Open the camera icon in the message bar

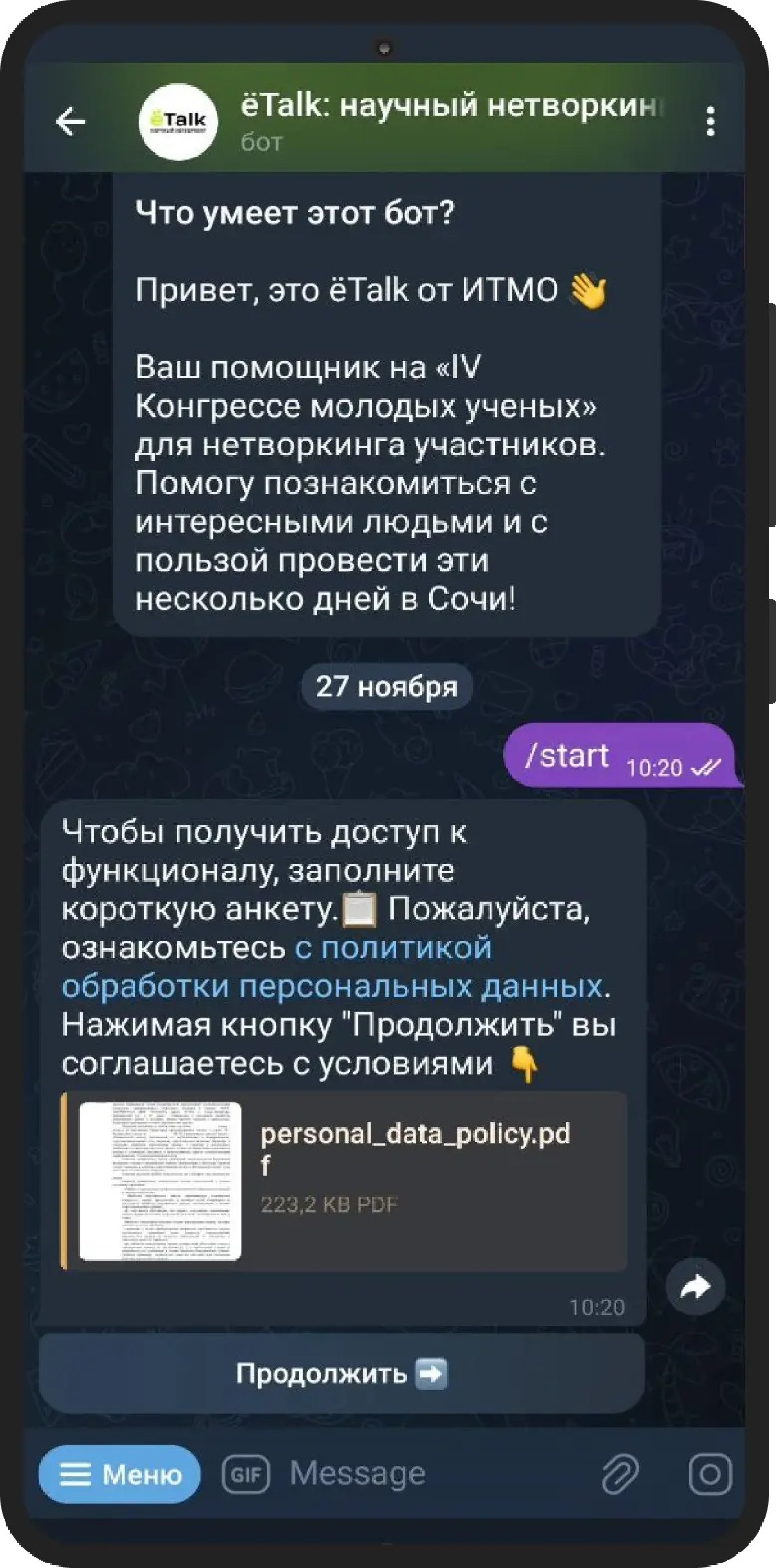point(709,1475)
